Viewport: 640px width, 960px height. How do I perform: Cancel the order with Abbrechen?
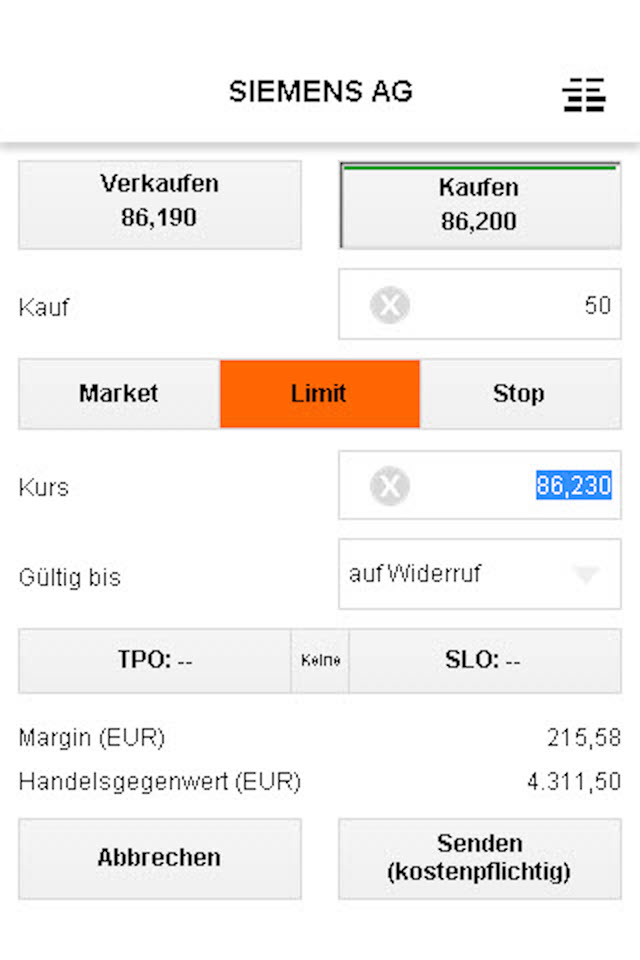point(159,858)
